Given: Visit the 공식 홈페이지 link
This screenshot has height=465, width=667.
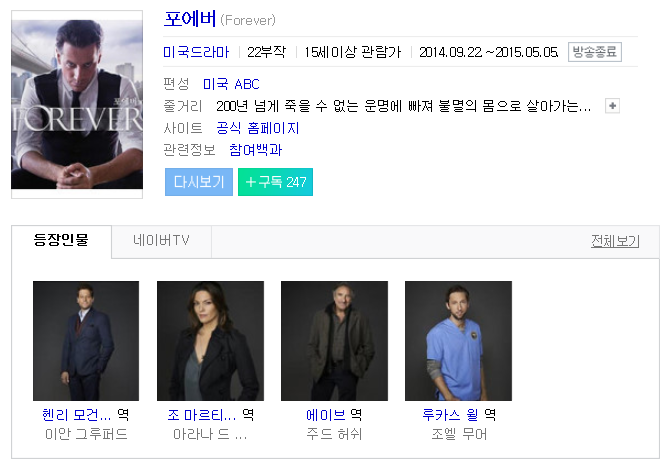Looking at the screenshot, I should [x=258, y=128].
